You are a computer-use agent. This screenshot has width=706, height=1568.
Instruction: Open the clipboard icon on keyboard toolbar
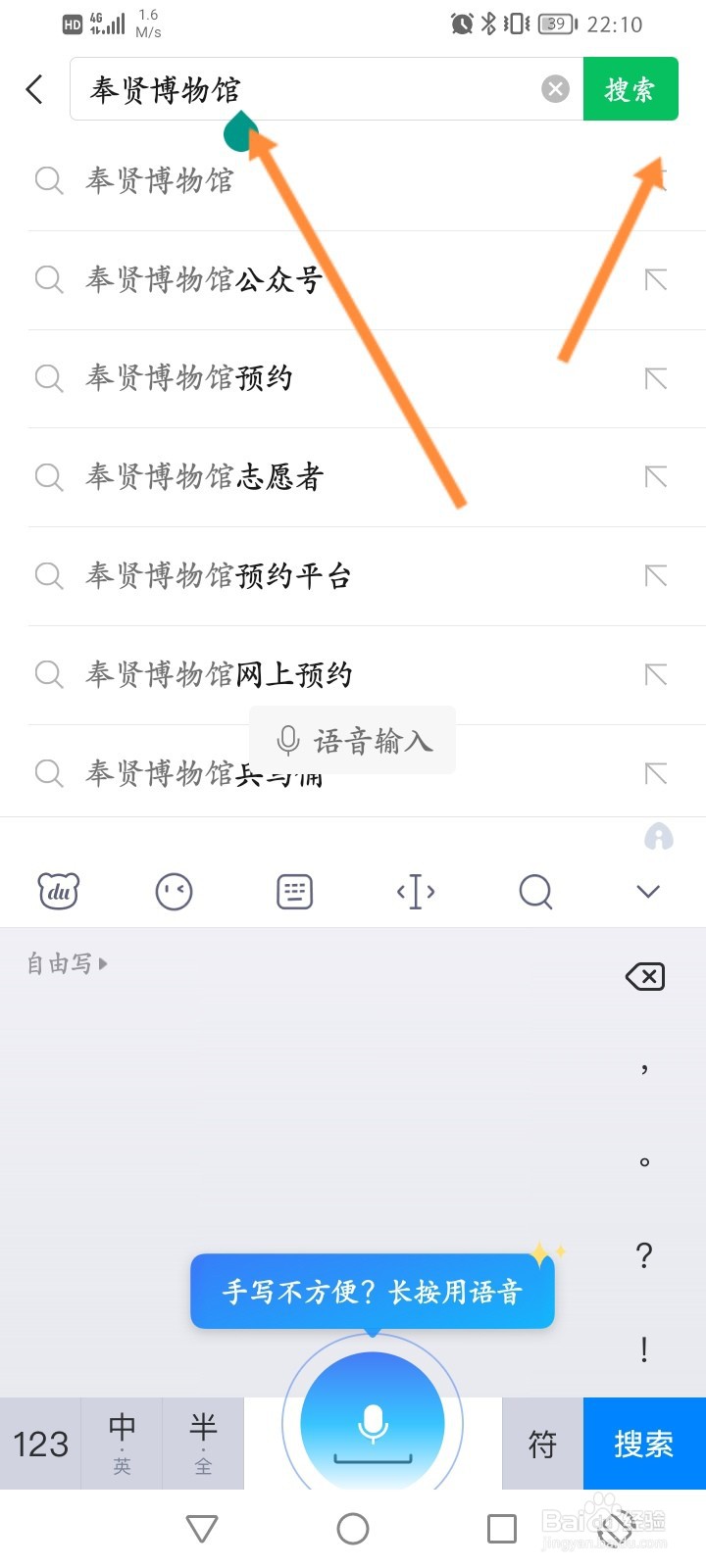(x=294, y=892)
